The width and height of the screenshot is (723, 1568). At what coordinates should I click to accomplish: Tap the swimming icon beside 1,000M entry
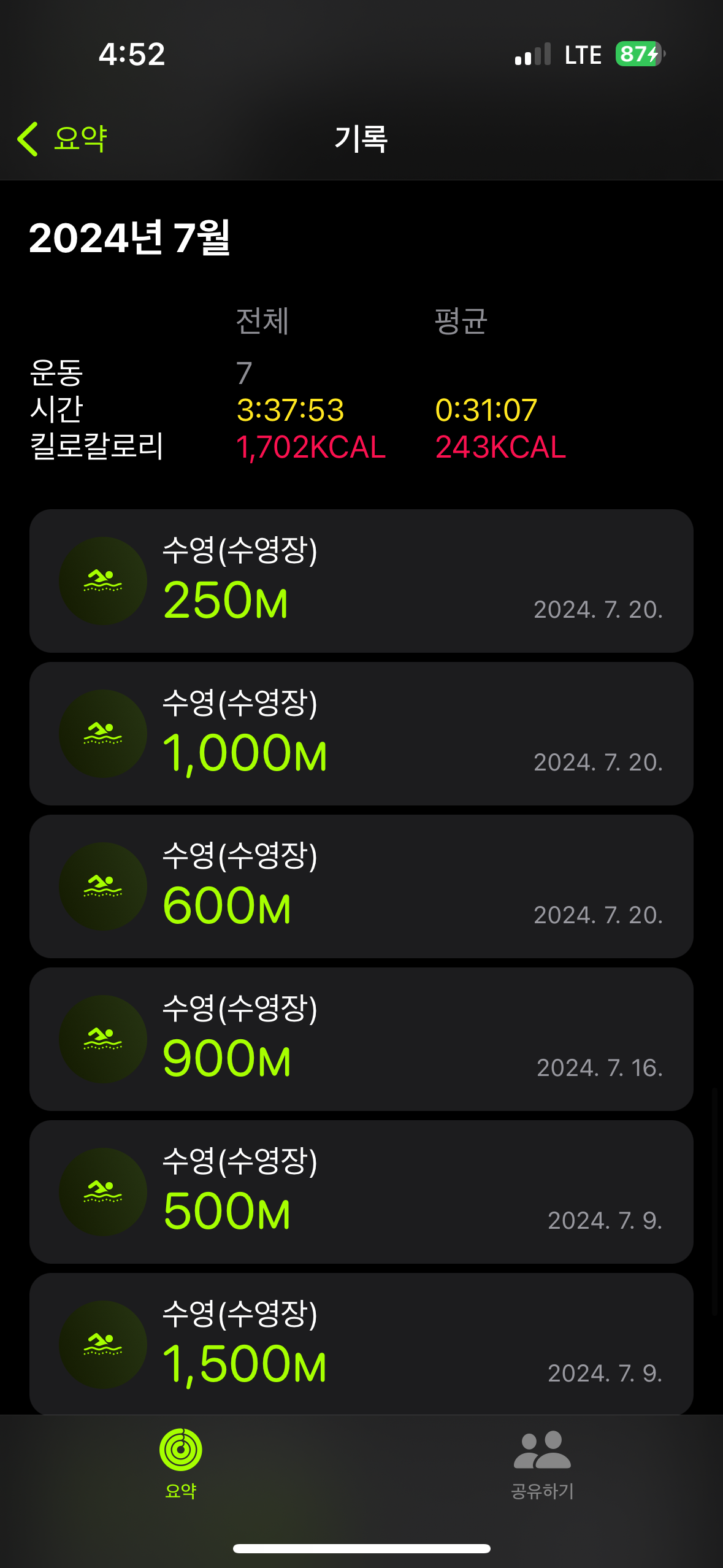pos(103,733)
